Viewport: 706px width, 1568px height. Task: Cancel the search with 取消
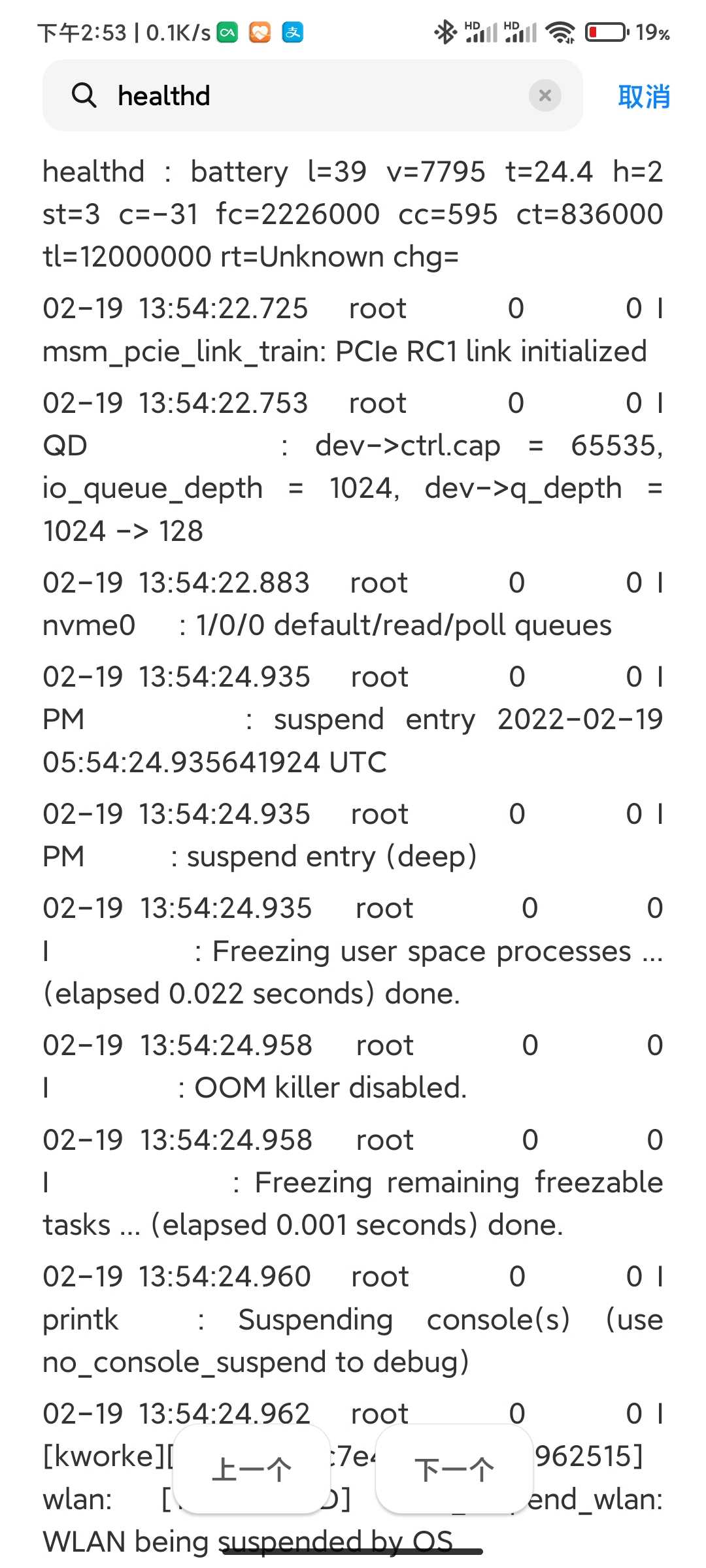(644, 96)
